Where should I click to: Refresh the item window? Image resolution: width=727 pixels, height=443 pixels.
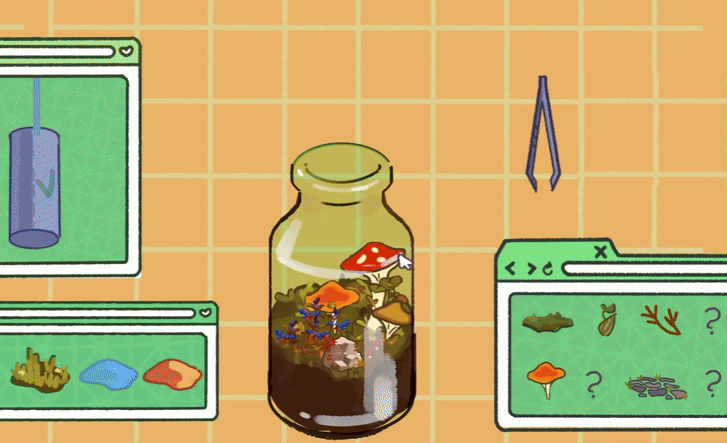tap(547, 268)
